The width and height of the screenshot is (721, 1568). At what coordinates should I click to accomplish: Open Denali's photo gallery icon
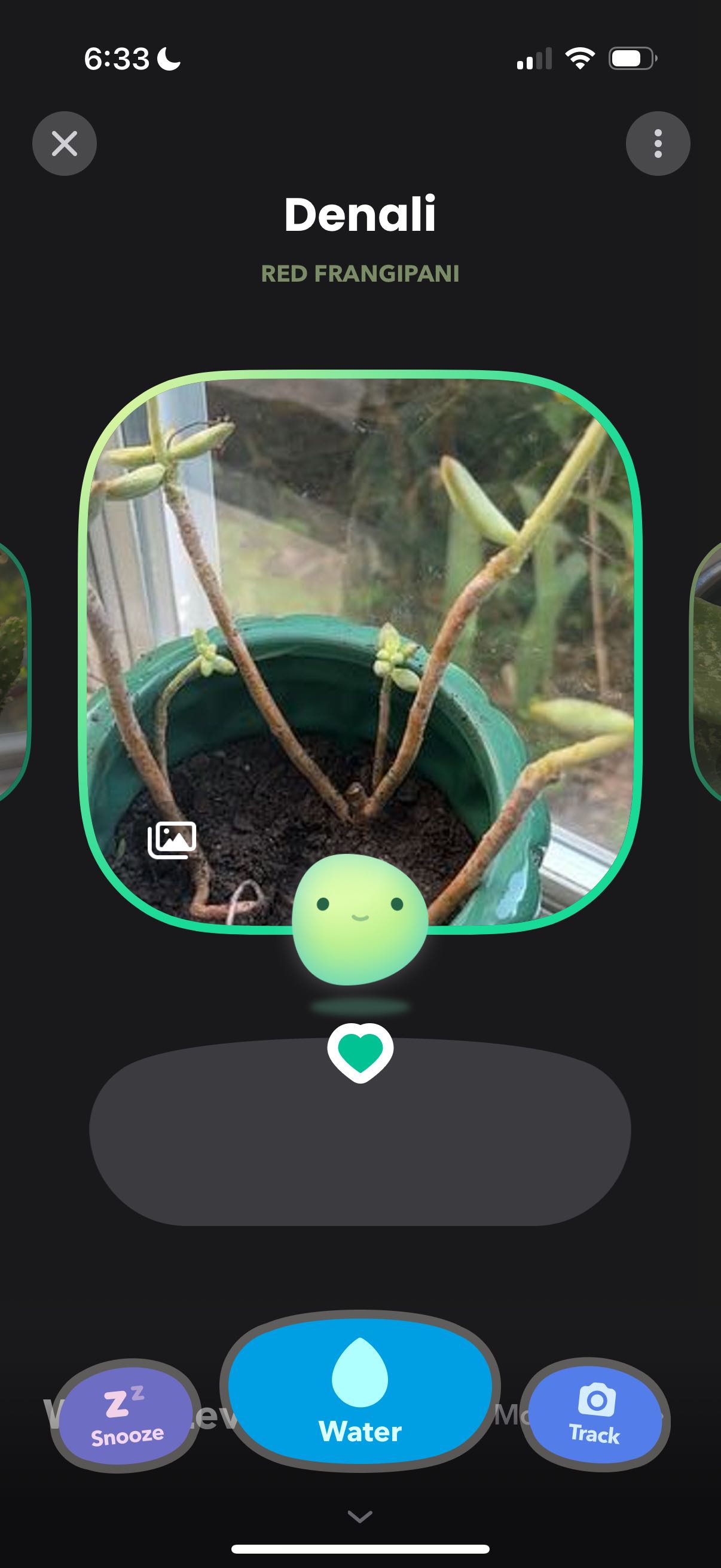(172, 840)
